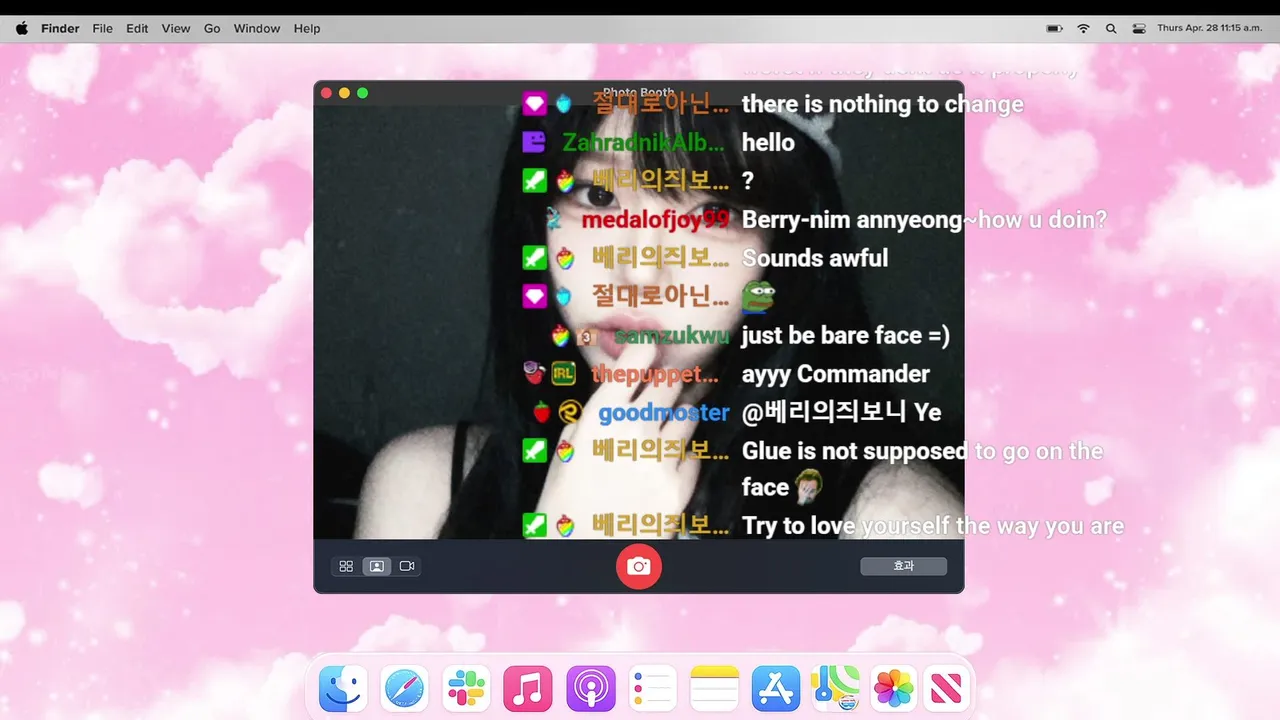
Task: Close the Photo Booth window
Action: pyautogui.click(x=326, y=93)
